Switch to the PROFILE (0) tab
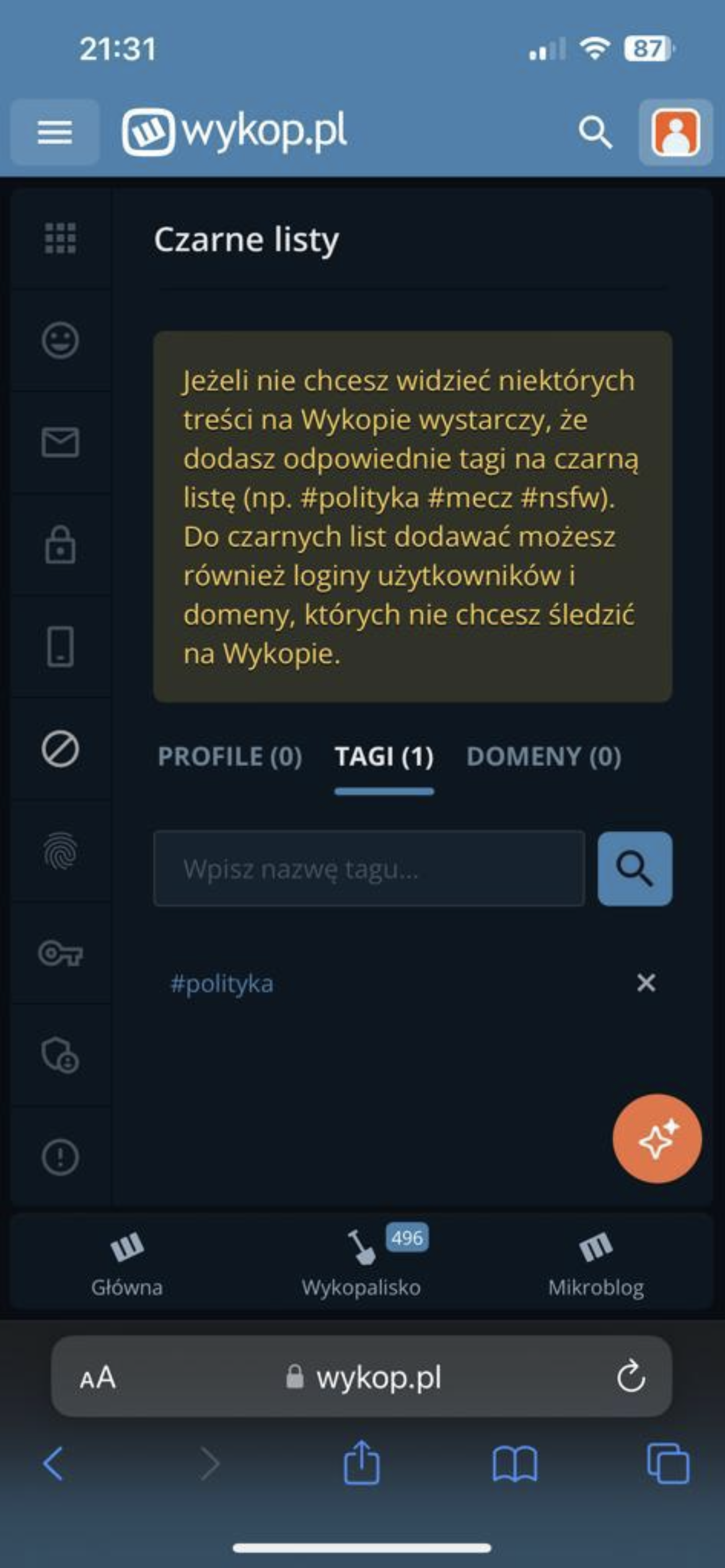Screen dimensions: 725x1568 (x=230, y=756)
